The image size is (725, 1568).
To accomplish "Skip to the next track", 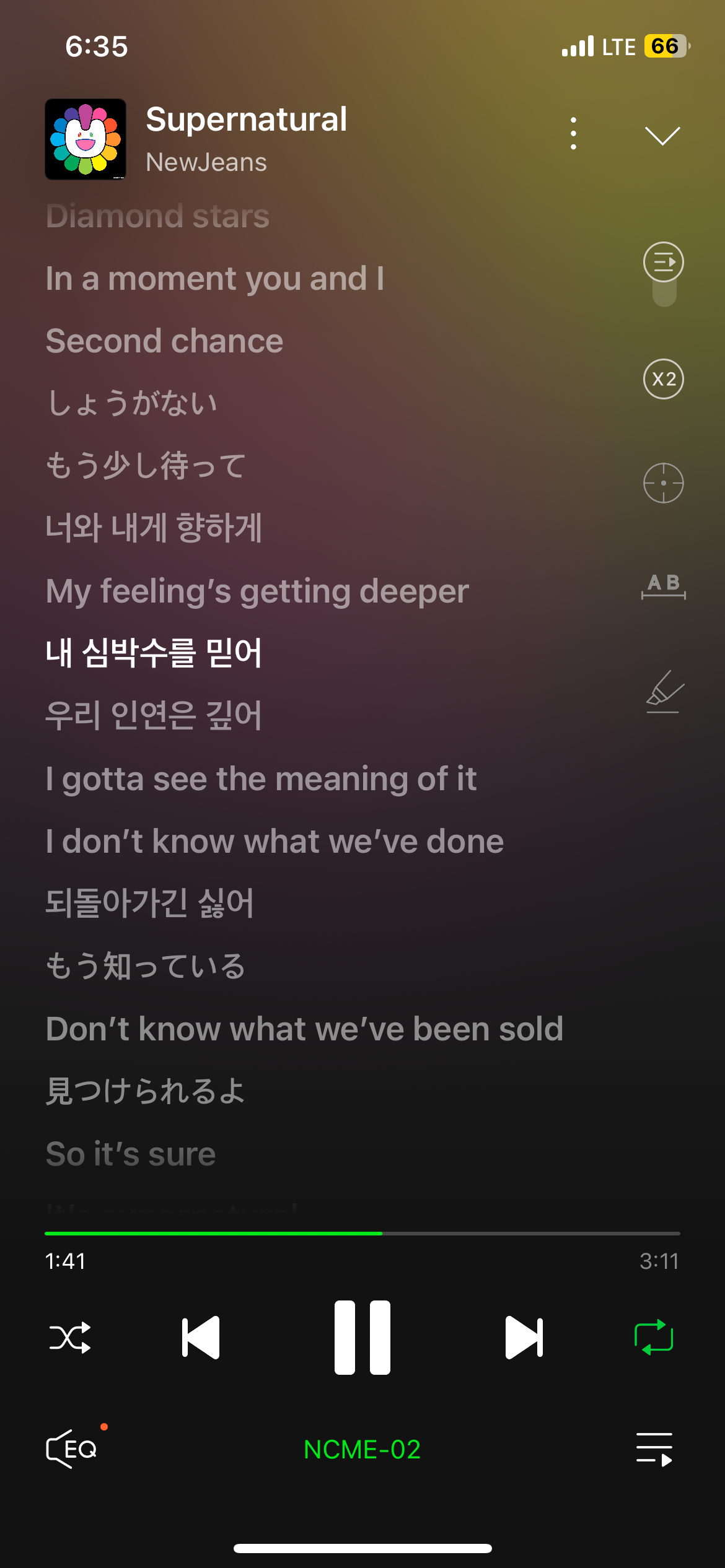I will pyautogui.click(x=524, y=1338).
